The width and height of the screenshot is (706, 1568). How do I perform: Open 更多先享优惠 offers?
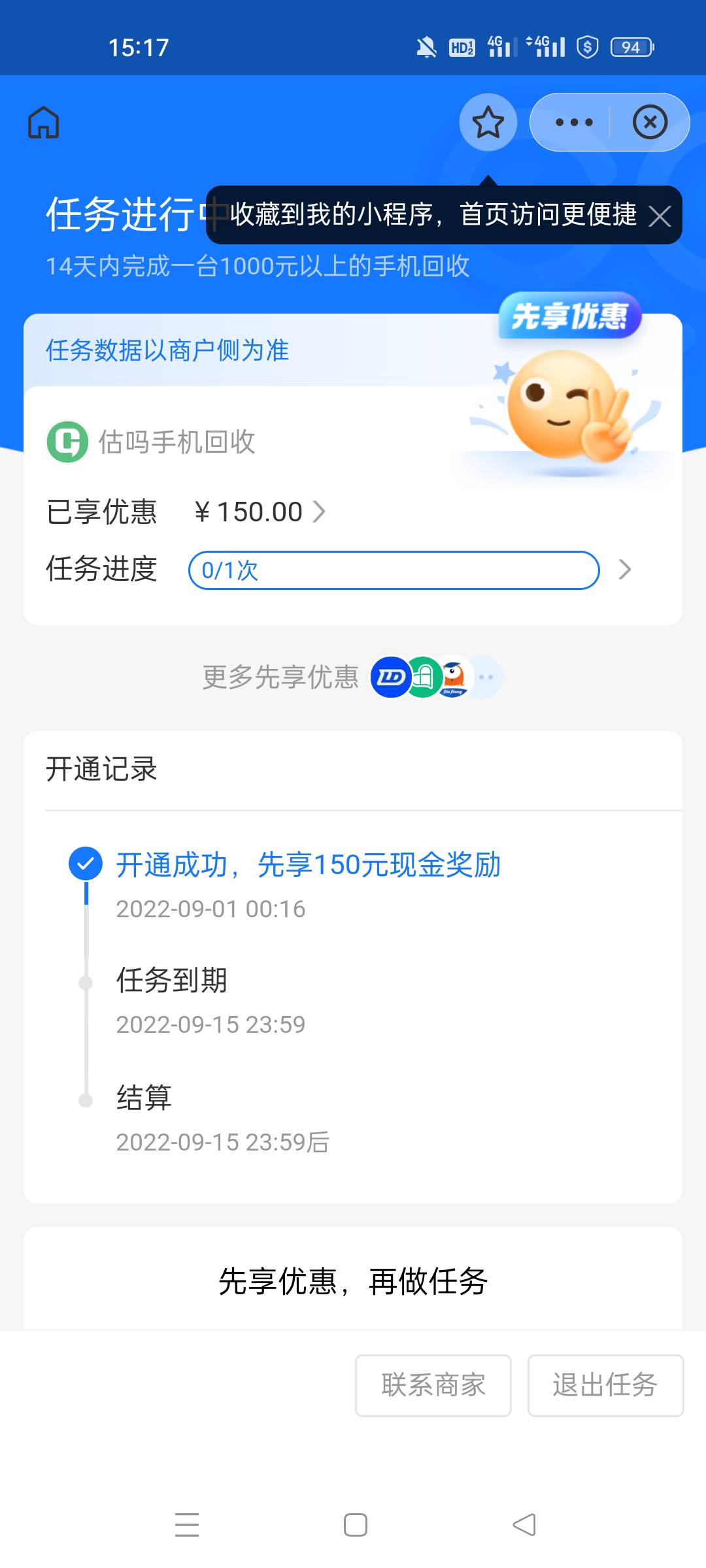tap(352, 677)
